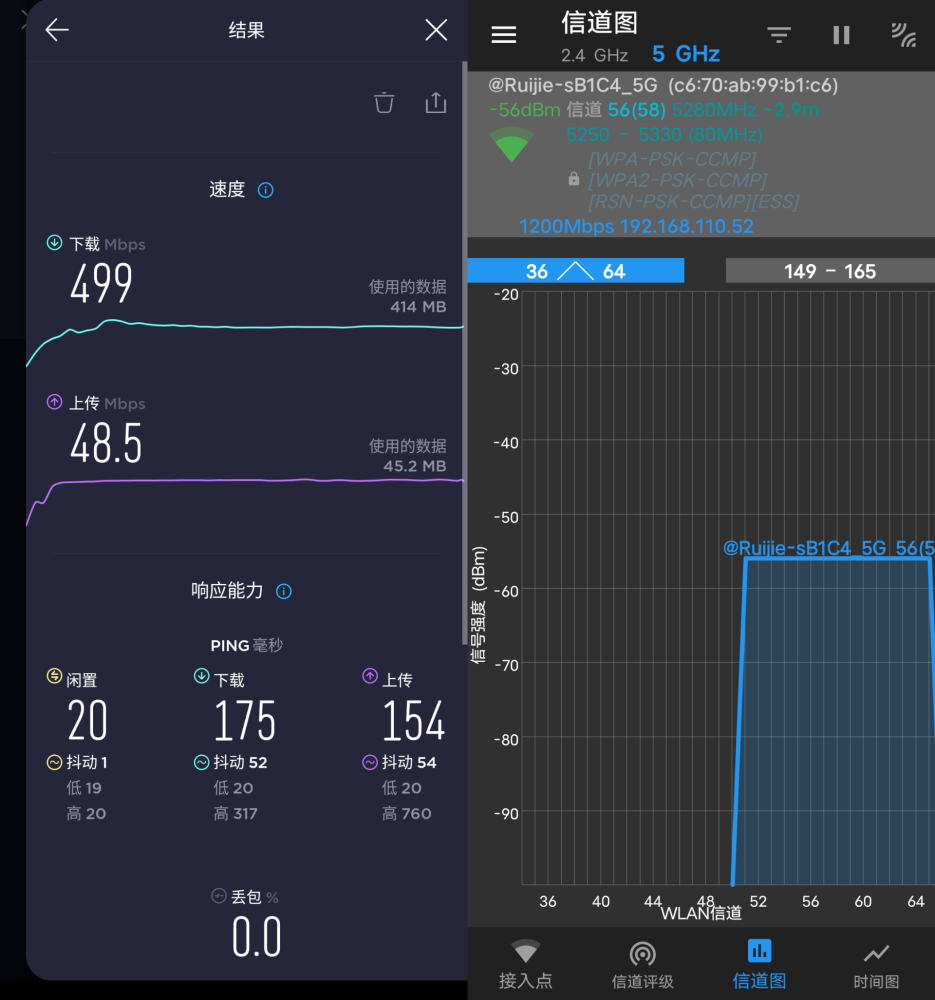The height and width of the screenshot is (1000, 935).
Task: Open the 信道评级 tab
Action: point(642,965)
